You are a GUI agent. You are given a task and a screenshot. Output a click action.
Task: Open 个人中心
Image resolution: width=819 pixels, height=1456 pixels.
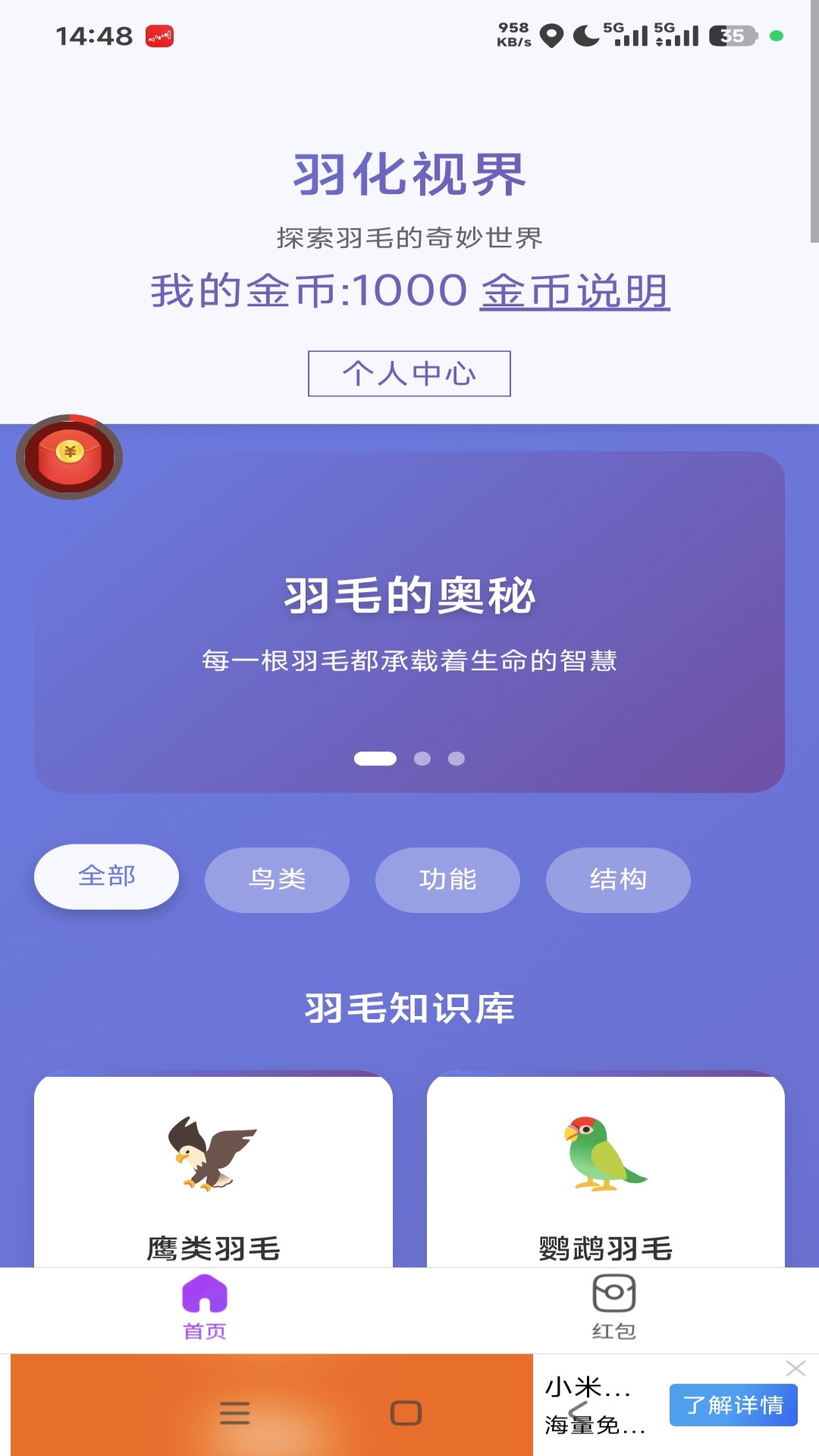click(x=409, y=373)
